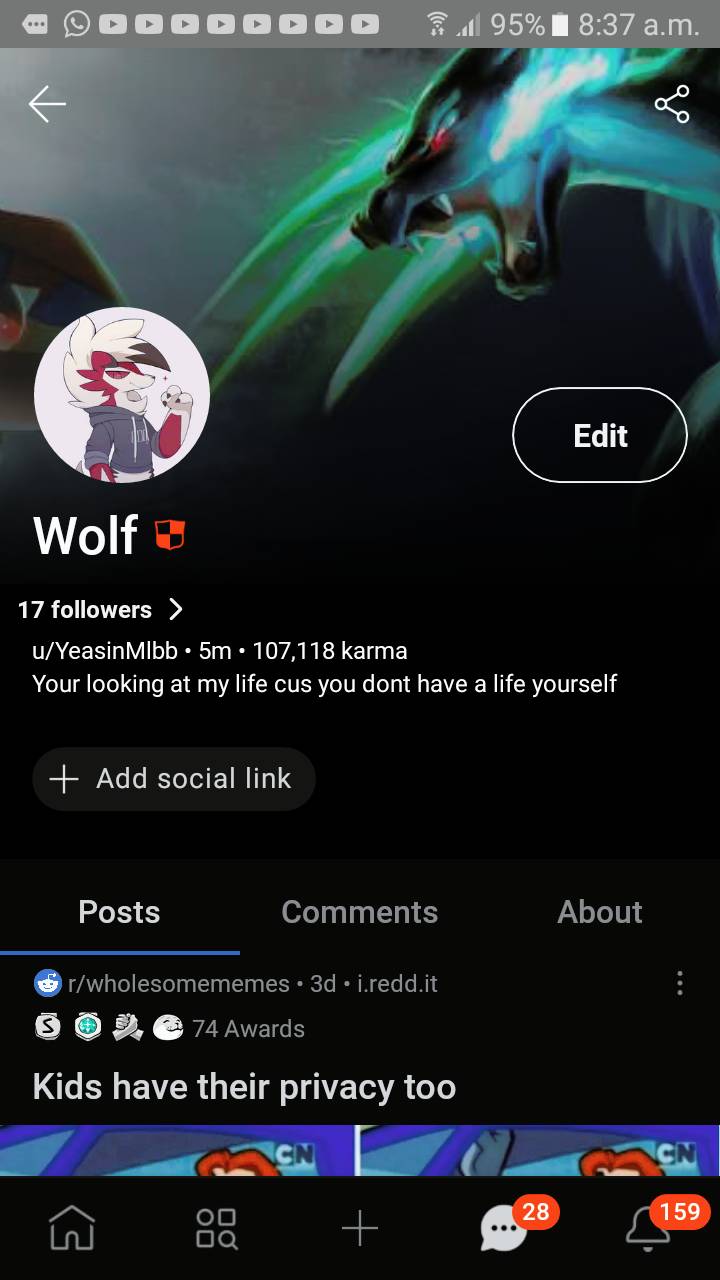
Task: Go back using the arrow
Action: 47,104
